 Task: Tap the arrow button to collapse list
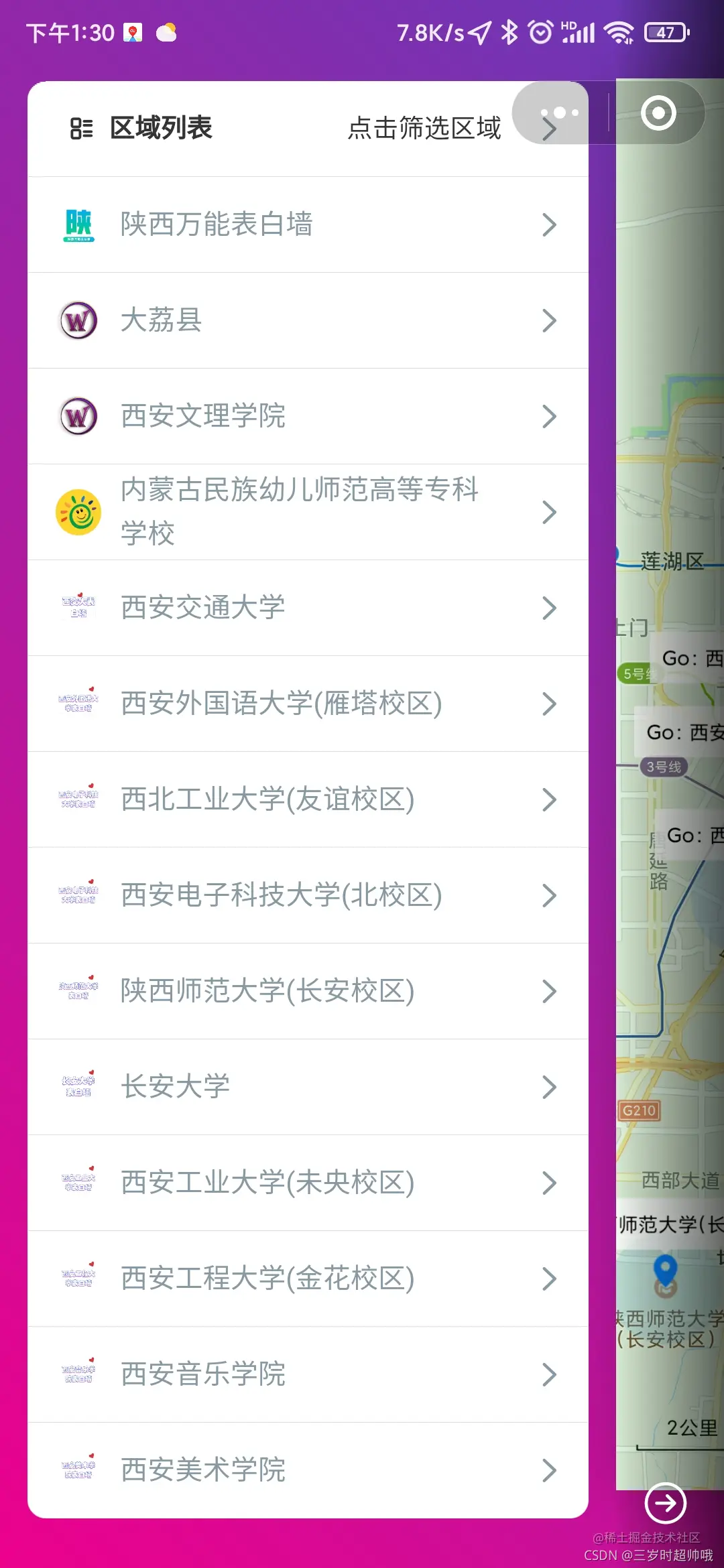click(665, 1504)
